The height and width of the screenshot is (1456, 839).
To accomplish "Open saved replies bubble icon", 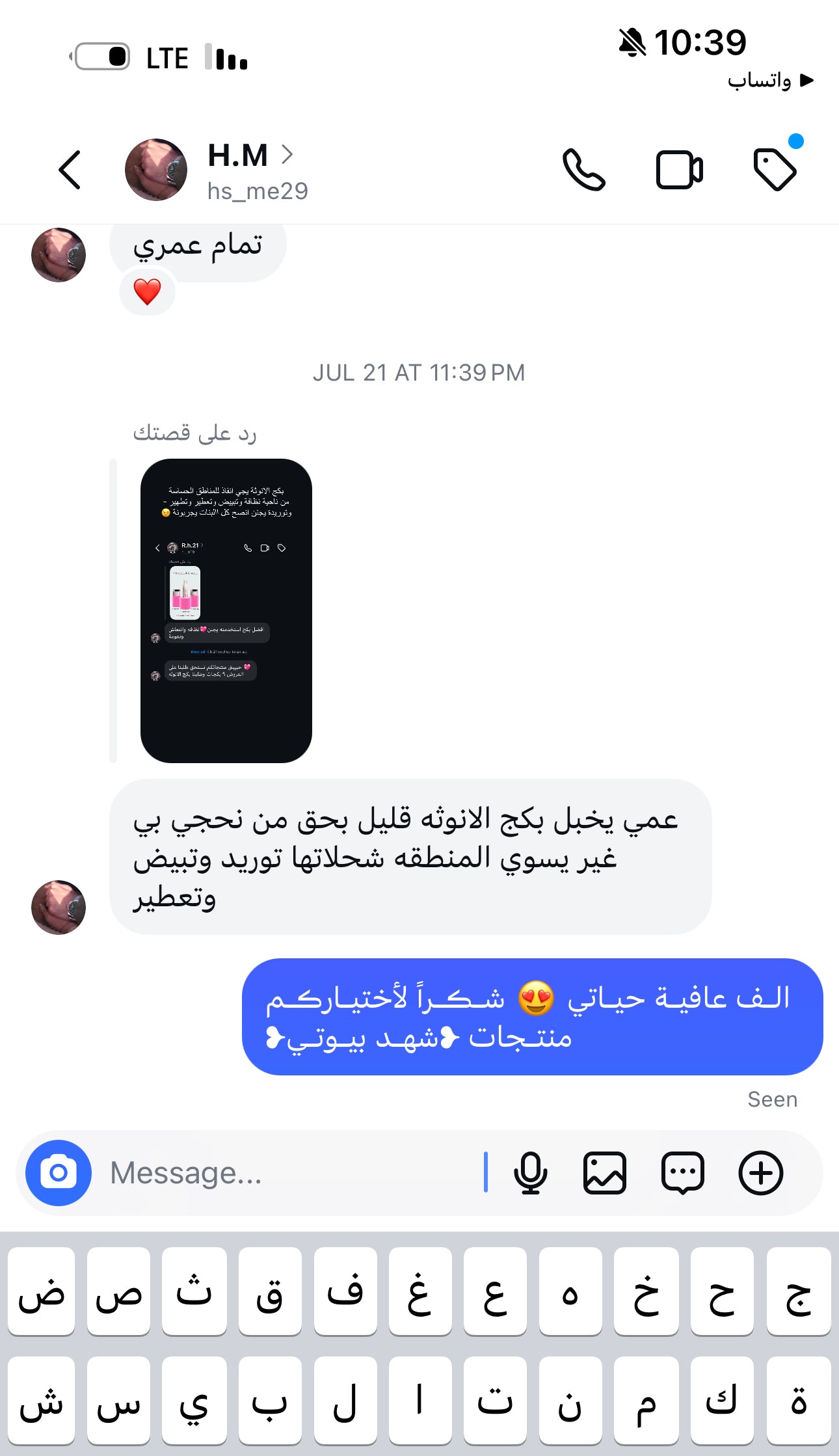I will coord(683,1173).
